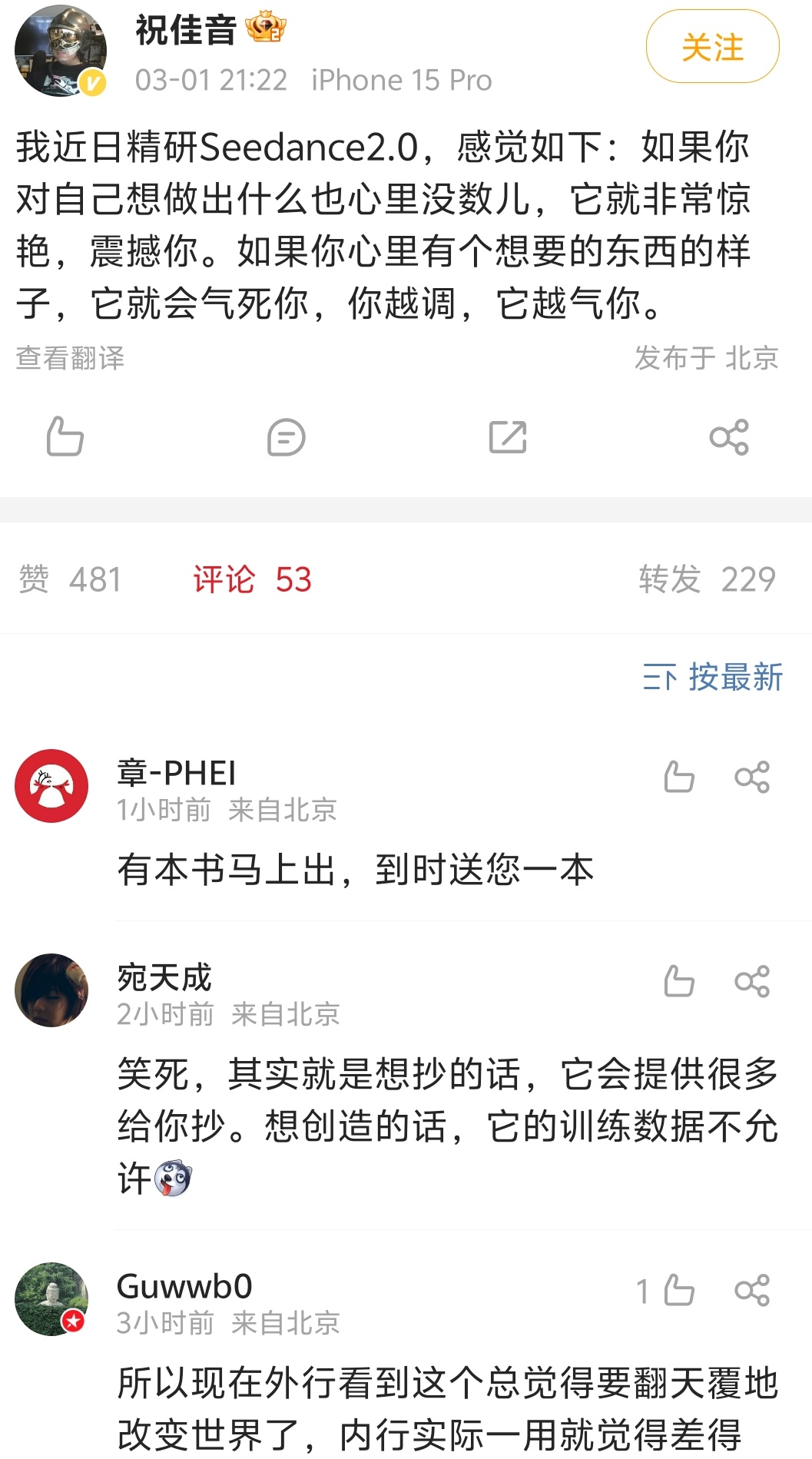The image size is (812, 1459).
Task: Open the comment icon under the post
Action: click(286, 438)
